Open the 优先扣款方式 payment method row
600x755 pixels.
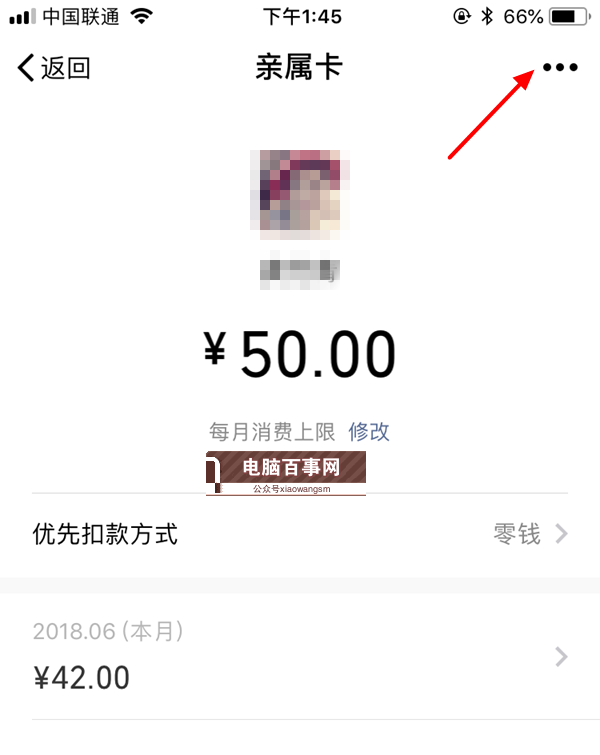(x=300, y=534)
